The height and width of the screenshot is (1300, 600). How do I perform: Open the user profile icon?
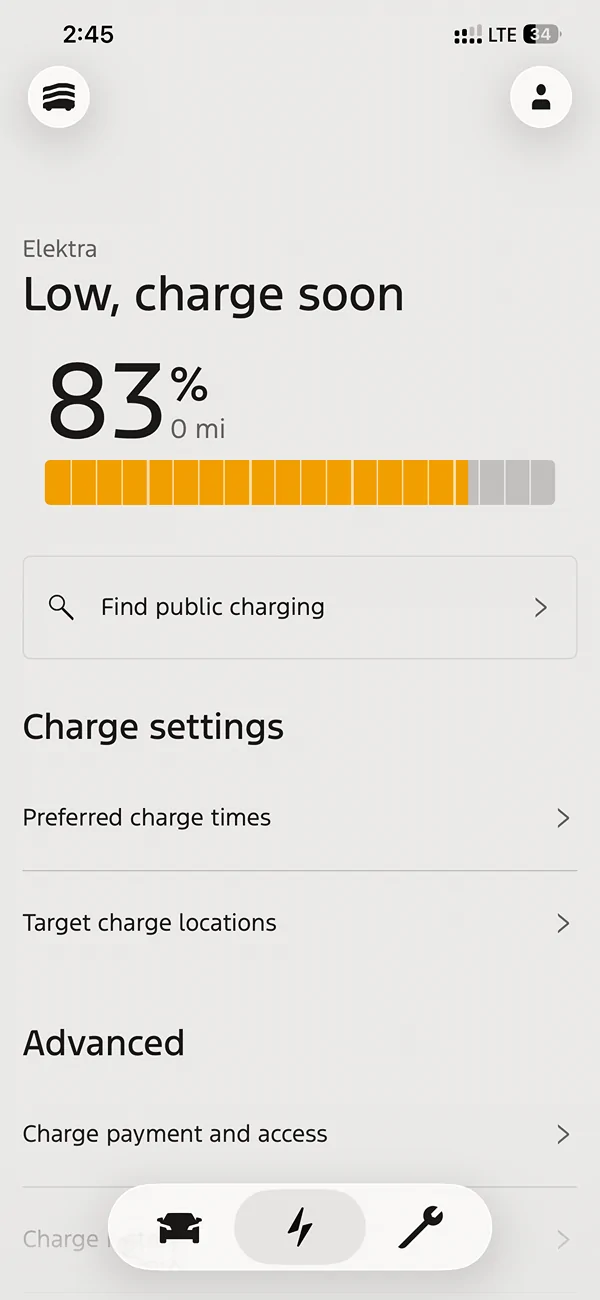pyautogui.click(x=541, y=97)
